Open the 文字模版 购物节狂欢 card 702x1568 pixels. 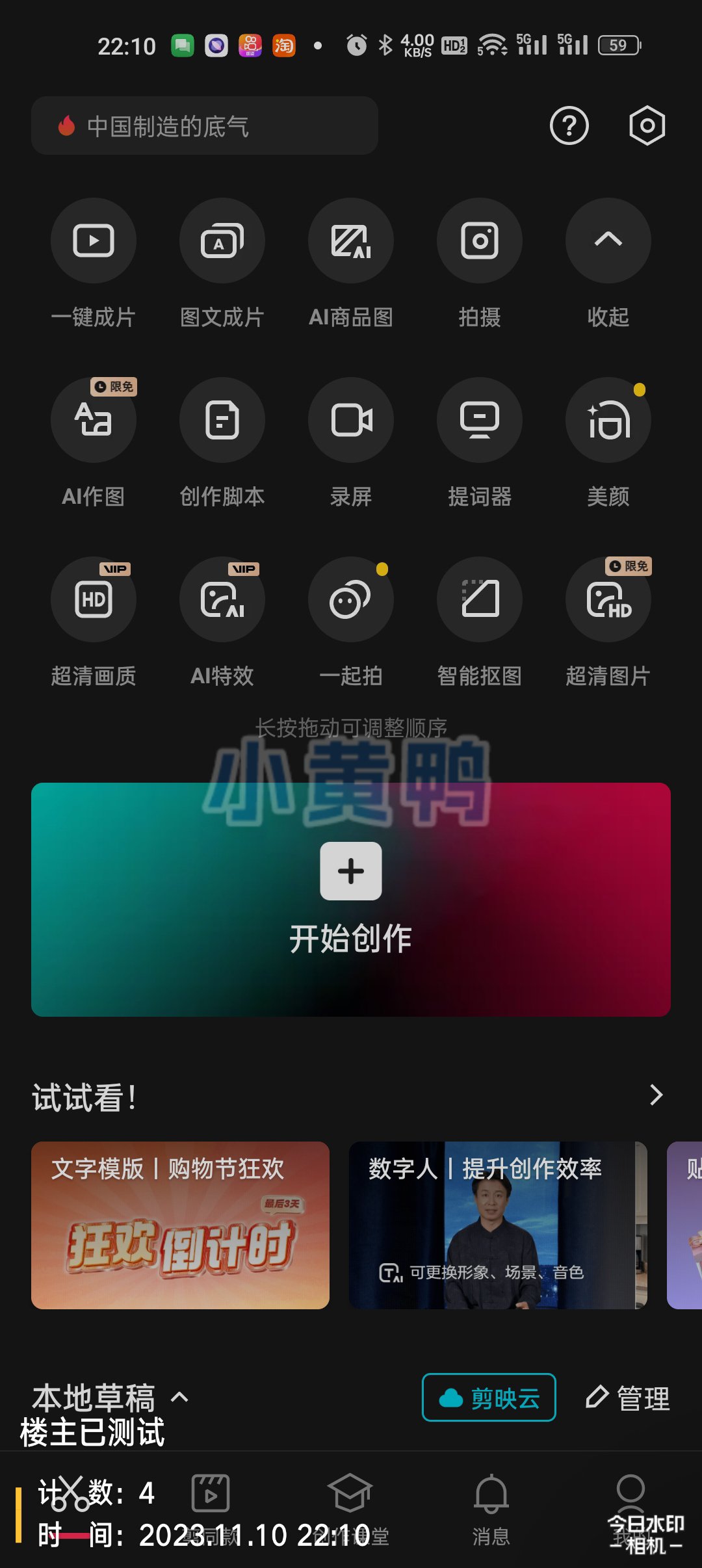180,1225
